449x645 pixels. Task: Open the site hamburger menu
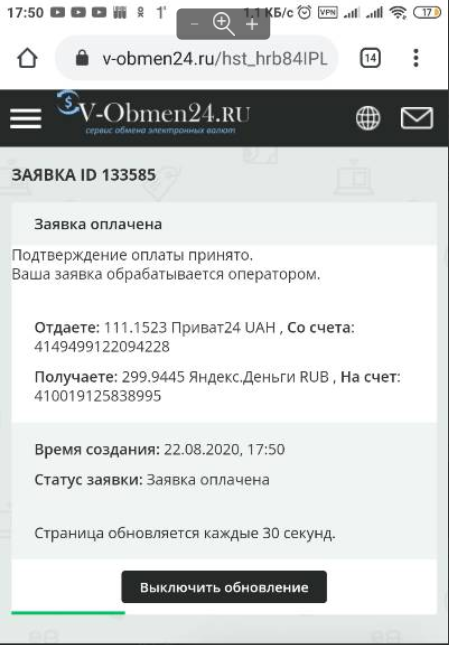point(26,118)
